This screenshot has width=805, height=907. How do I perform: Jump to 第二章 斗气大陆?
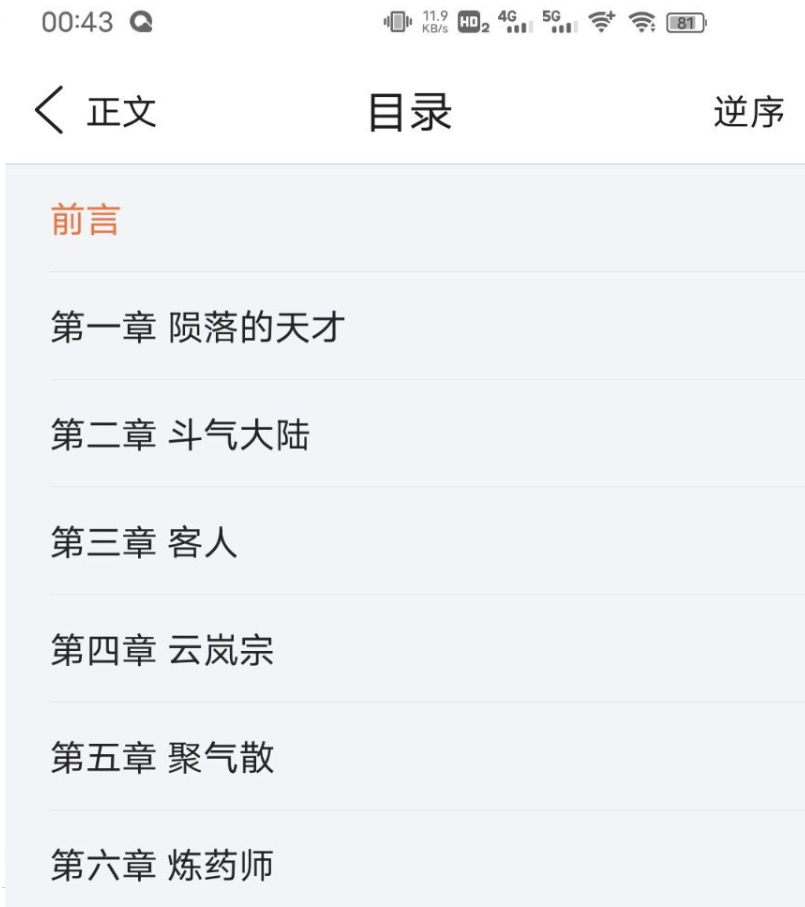pyautogui.click(x=181, y=435)
